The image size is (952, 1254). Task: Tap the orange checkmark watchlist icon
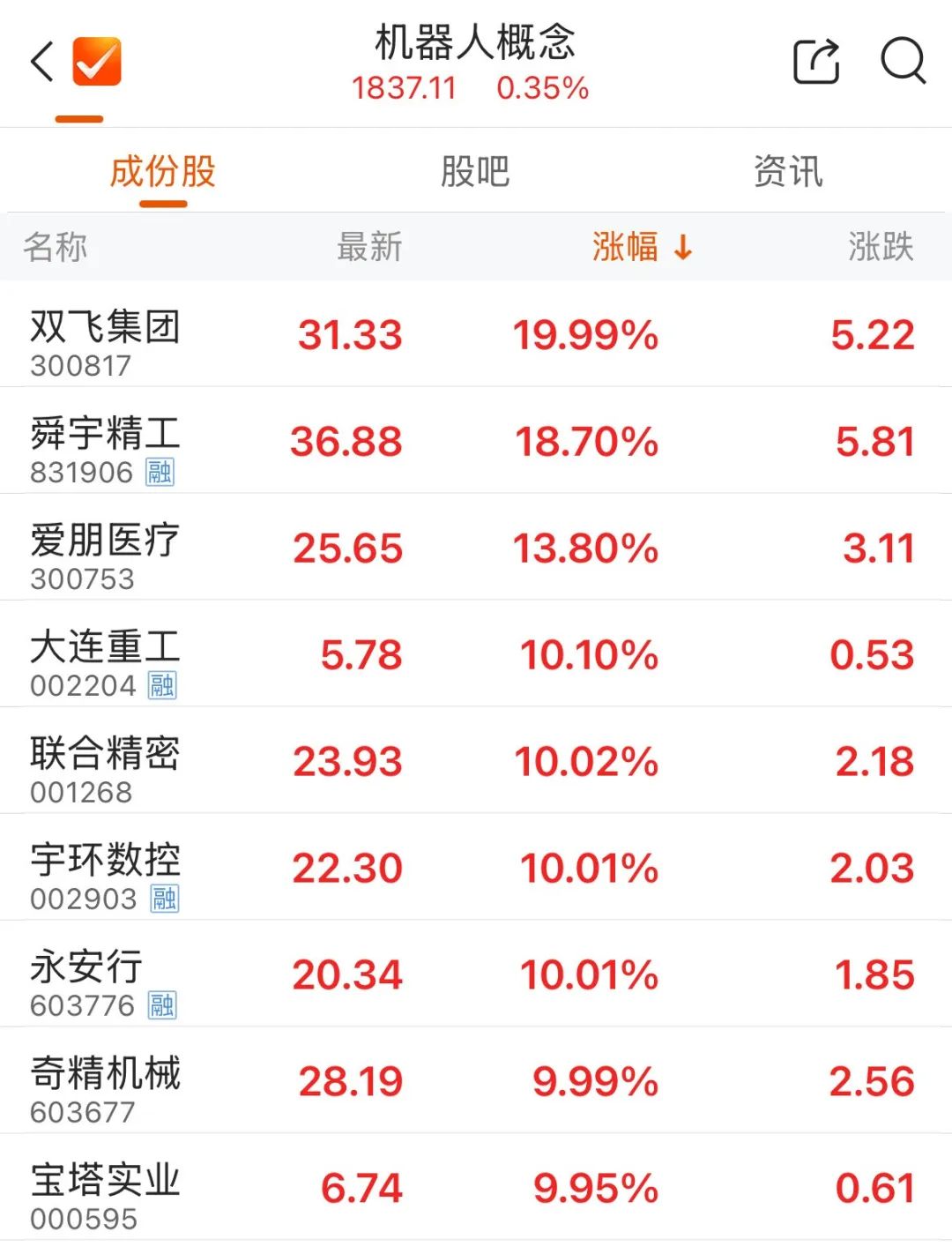tap(97, 62)
